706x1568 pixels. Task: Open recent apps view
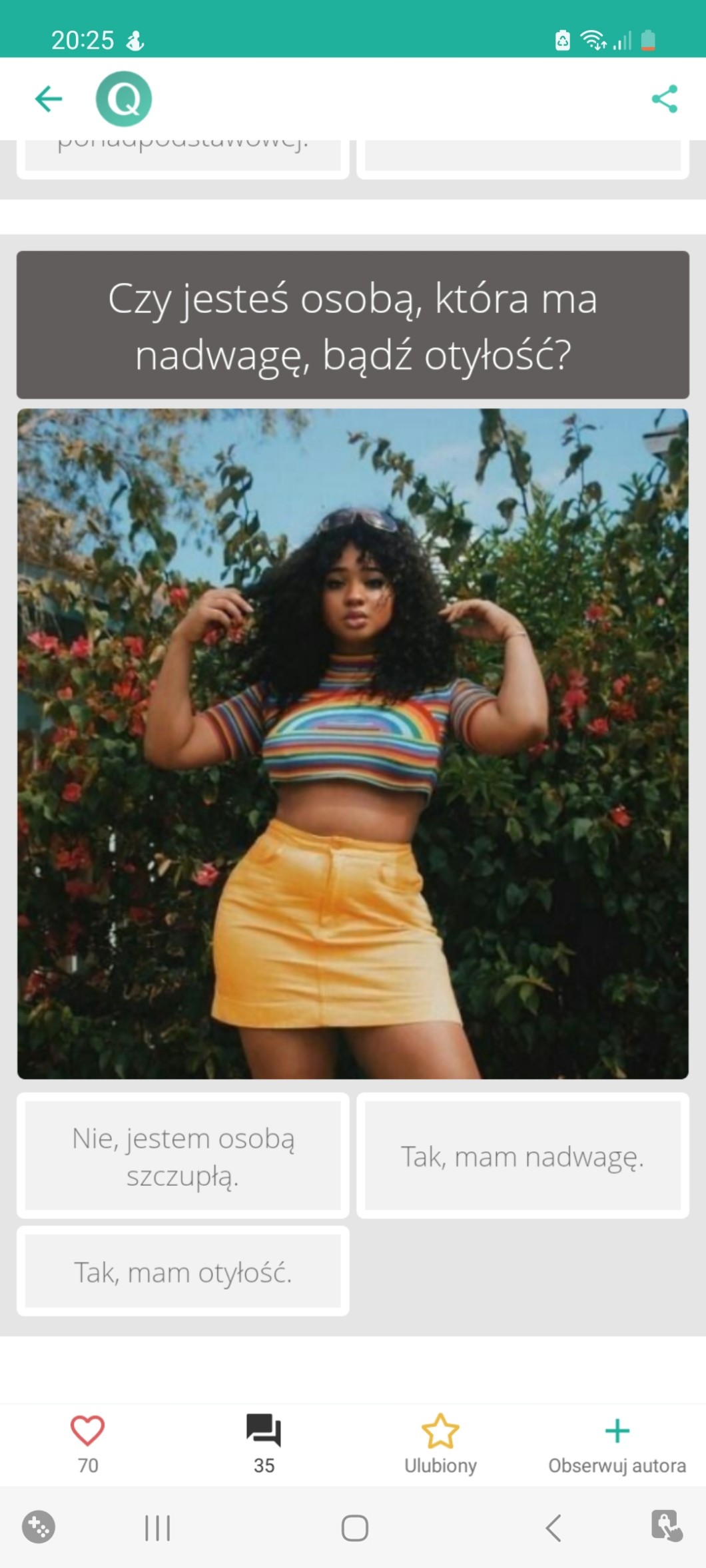158,1528
